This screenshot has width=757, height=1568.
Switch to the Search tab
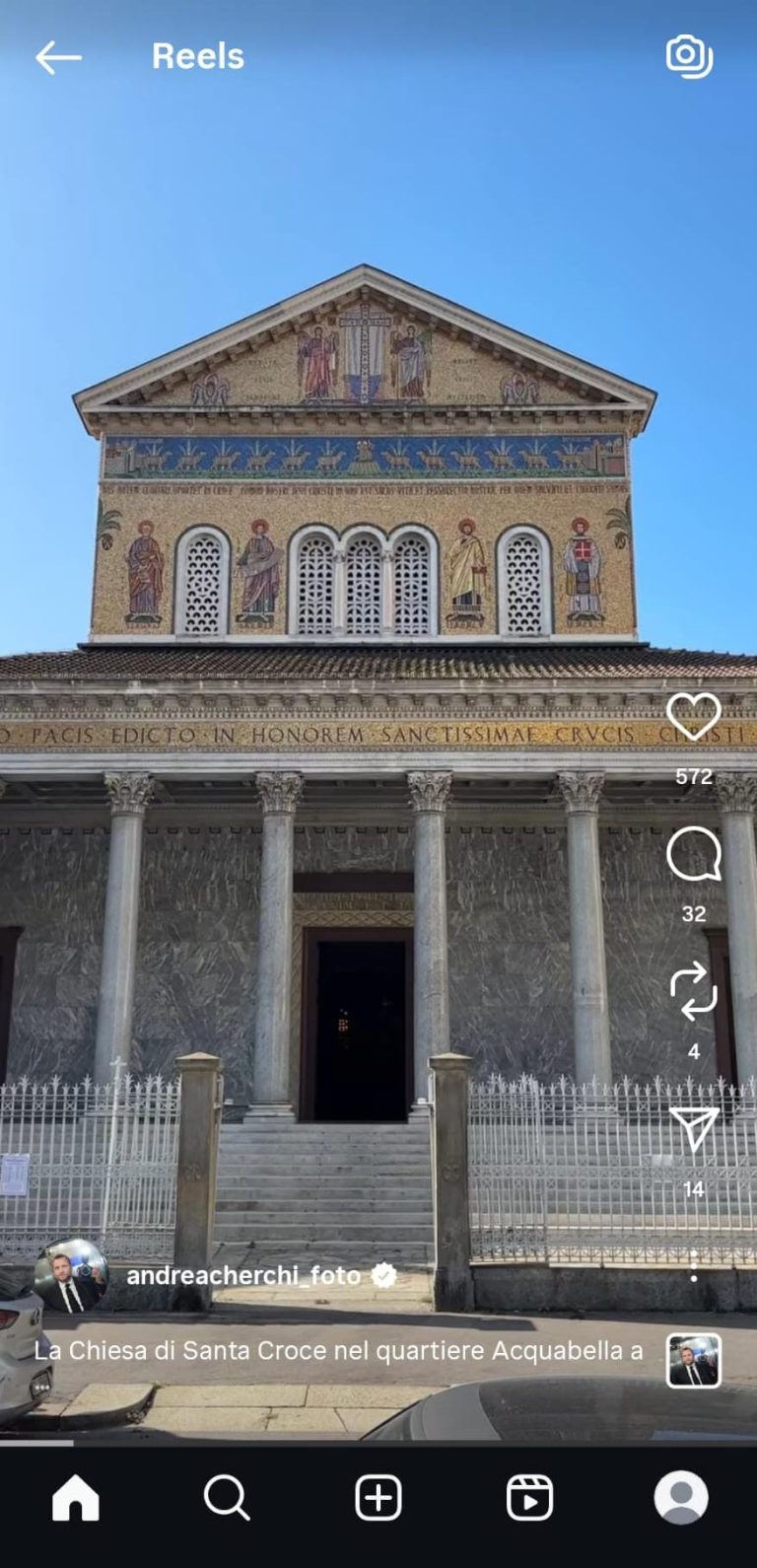[x=227, y=1499]
